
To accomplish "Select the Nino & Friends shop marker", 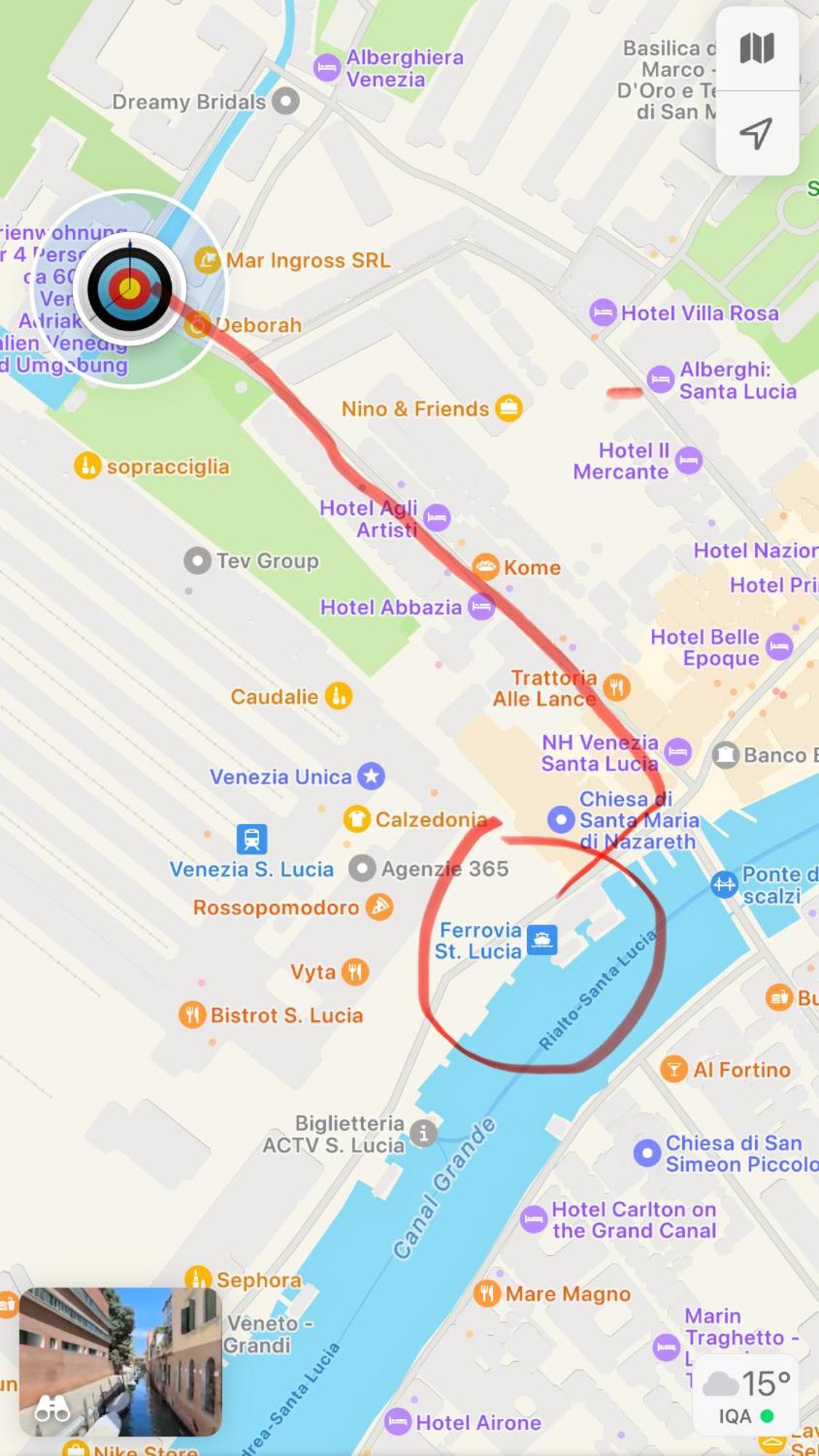I will pos(509,408).
